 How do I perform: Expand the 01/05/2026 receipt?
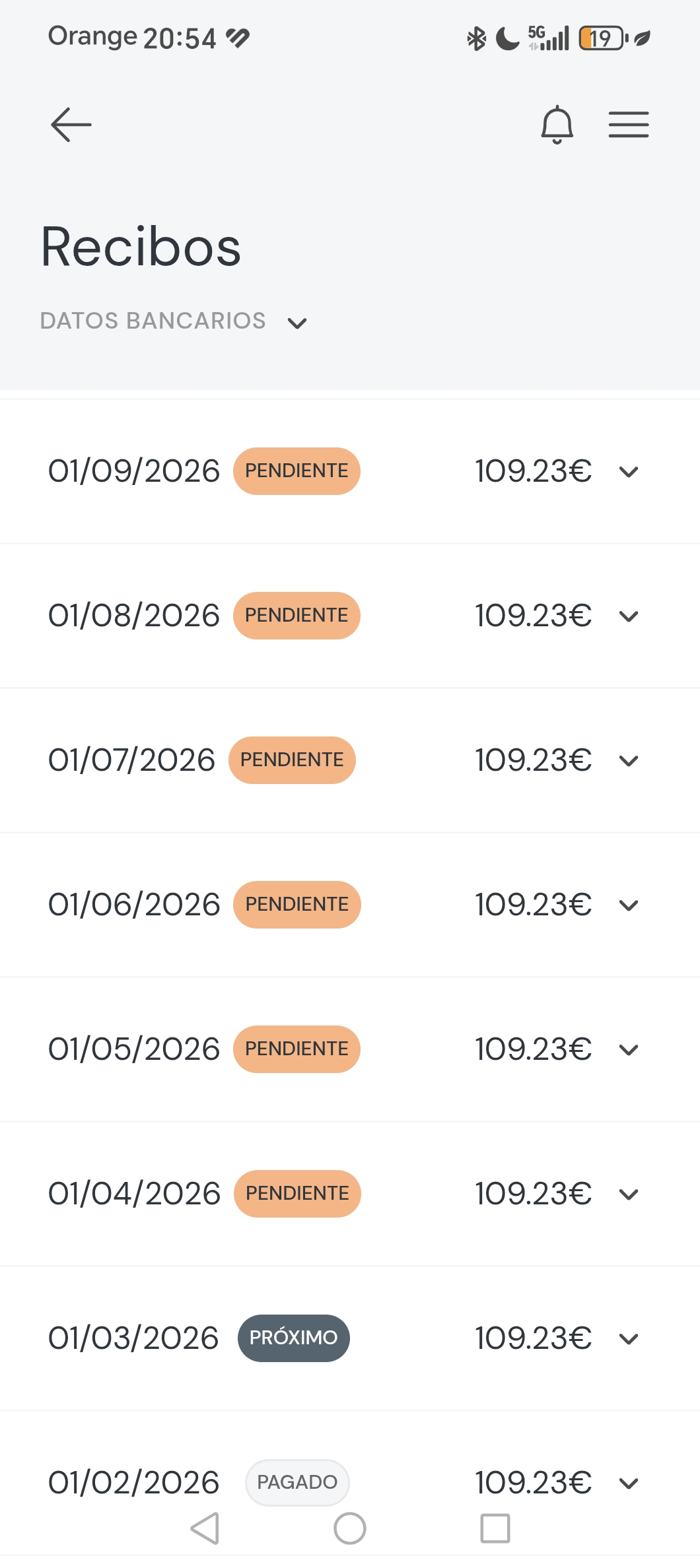[629, 1050]
